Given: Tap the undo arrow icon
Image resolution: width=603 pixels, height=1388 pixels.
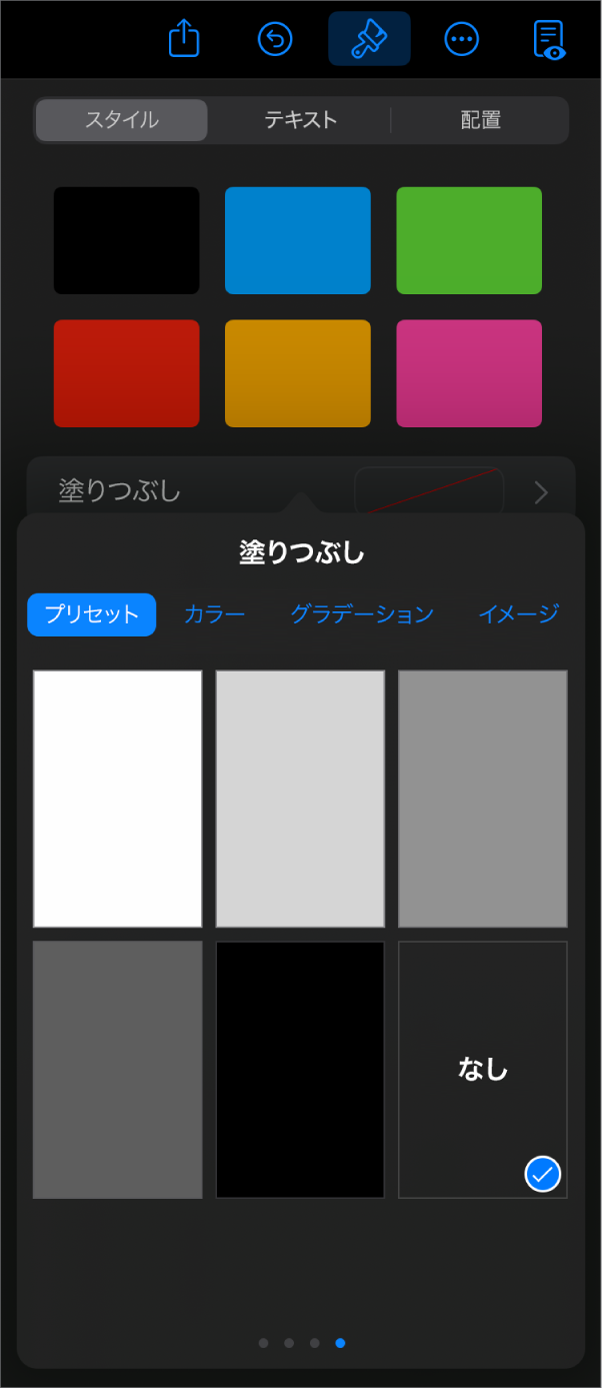Looking at the screenshot, I should [275, 39].
